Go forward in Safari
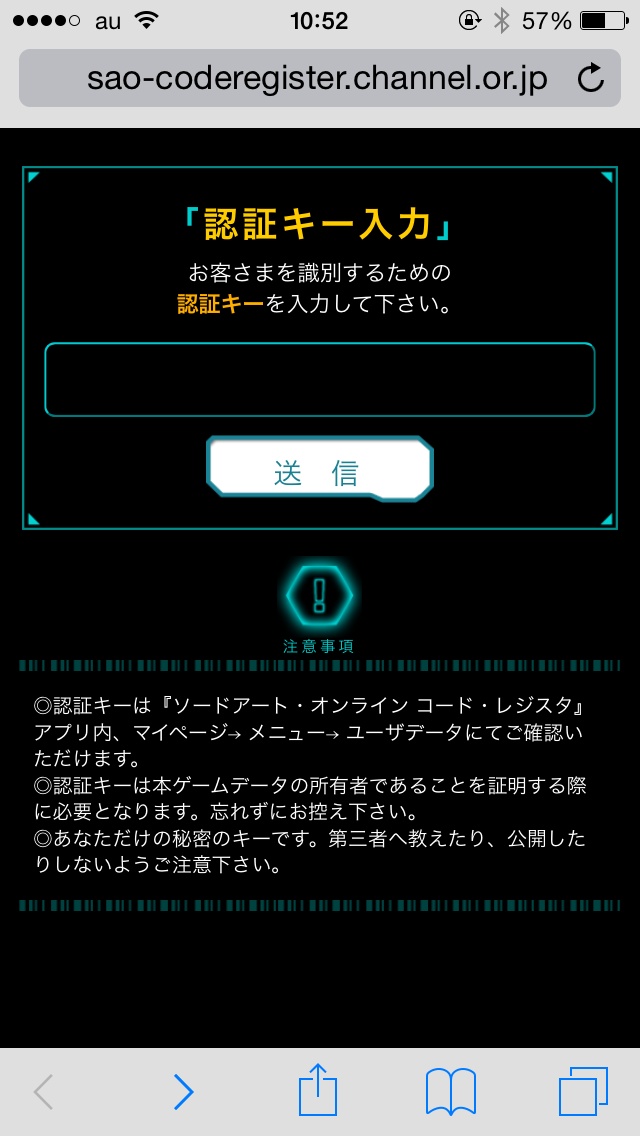Screen dimensions: 640x1136 pos(183,1092)
